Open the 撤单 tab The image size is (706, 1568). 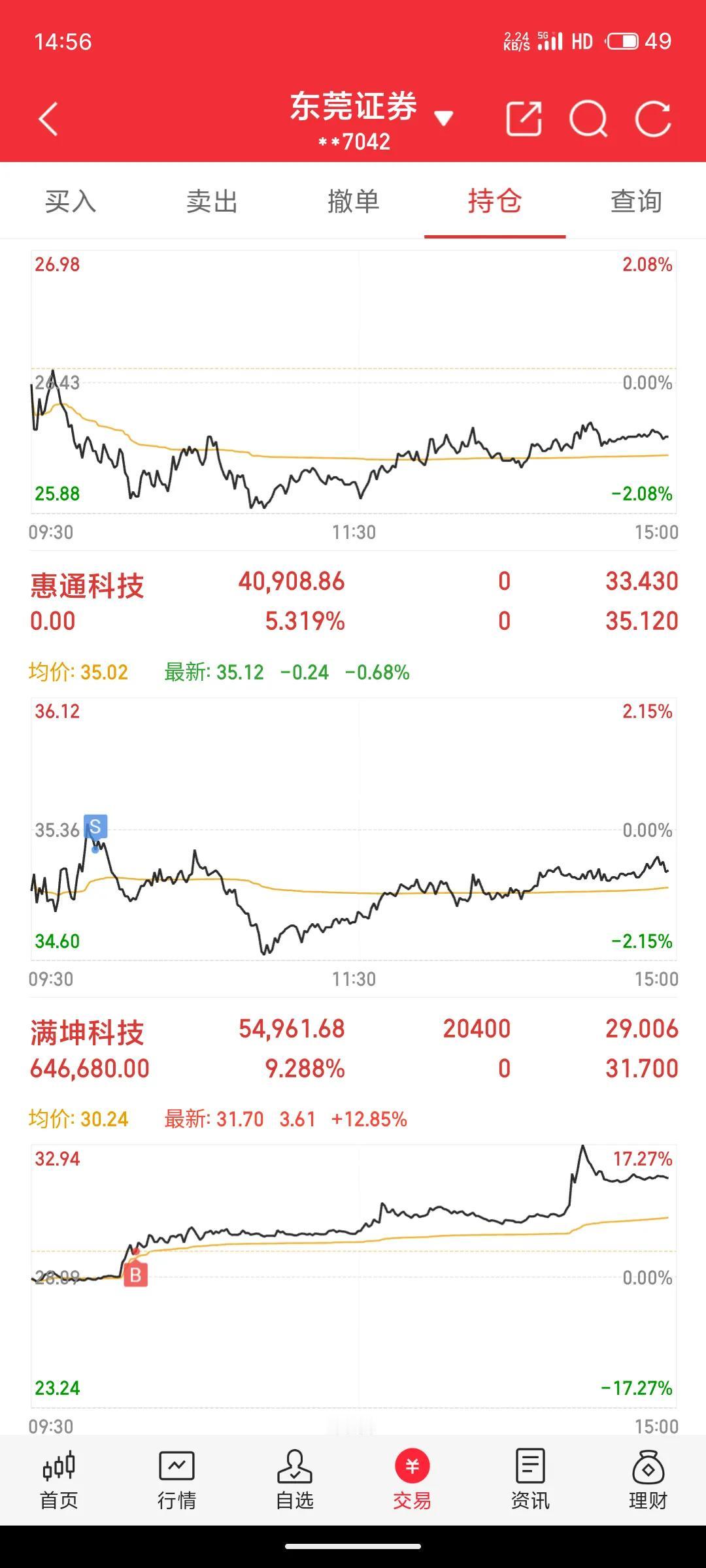coord(353,201)
